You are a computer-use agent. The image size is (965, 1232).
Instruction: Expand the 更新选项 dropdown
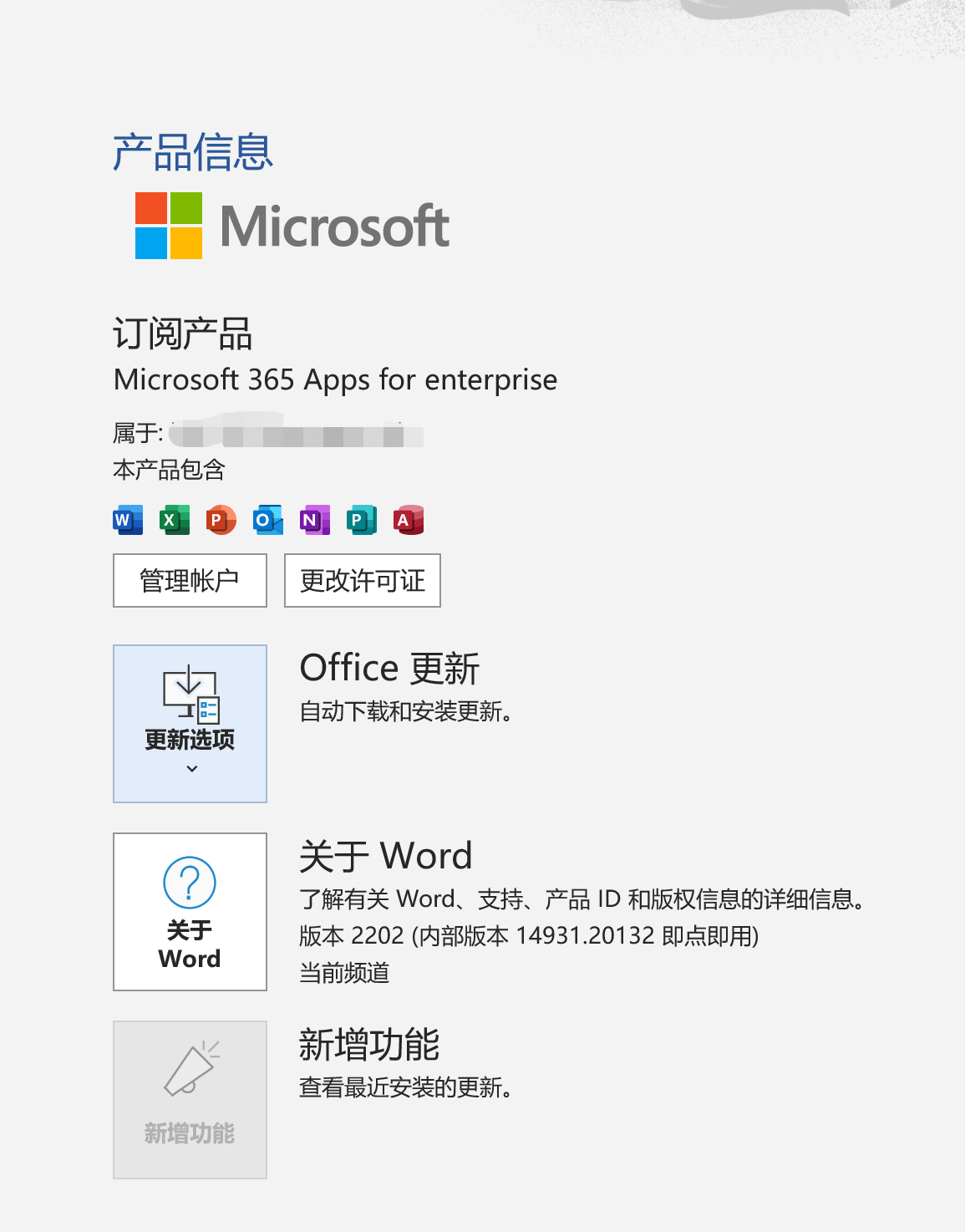coord(190,723)
